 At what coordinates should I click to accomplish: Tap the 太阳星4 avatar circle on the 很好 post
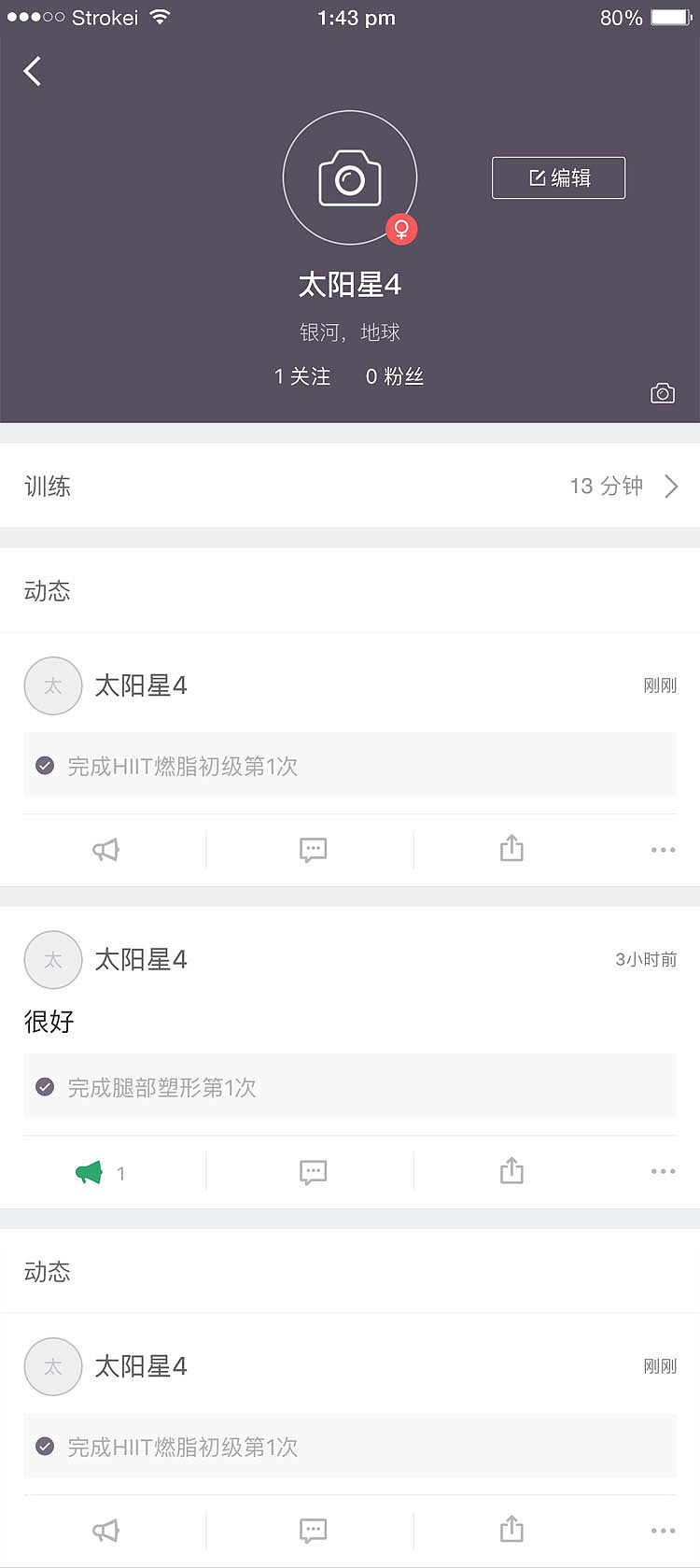point(52,959)
